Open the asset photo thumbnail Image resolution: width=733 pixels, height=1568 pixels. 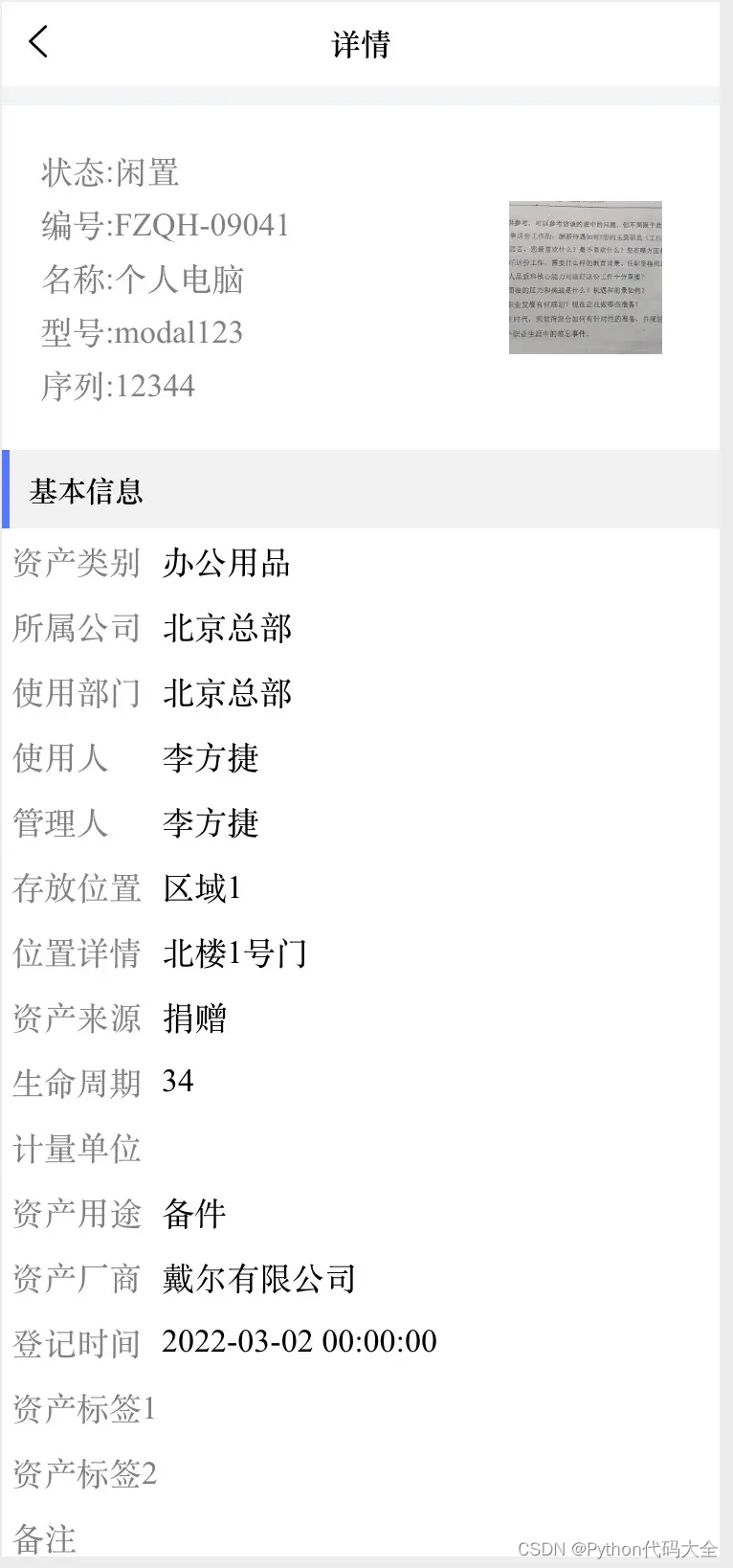pyautogui.click(x=585, y=278)
